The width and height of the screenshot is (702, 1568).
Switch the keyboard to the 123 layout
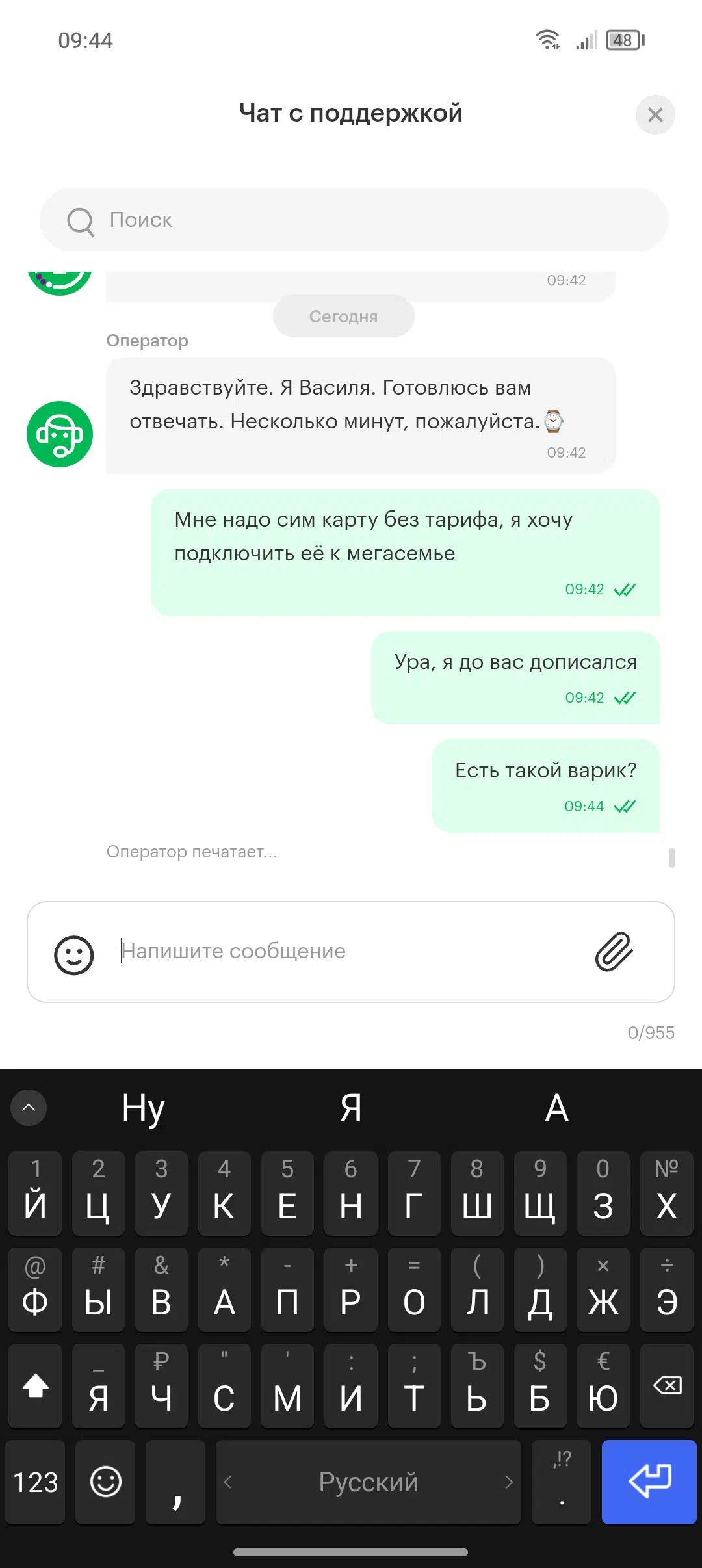[x=35, y=1482]
